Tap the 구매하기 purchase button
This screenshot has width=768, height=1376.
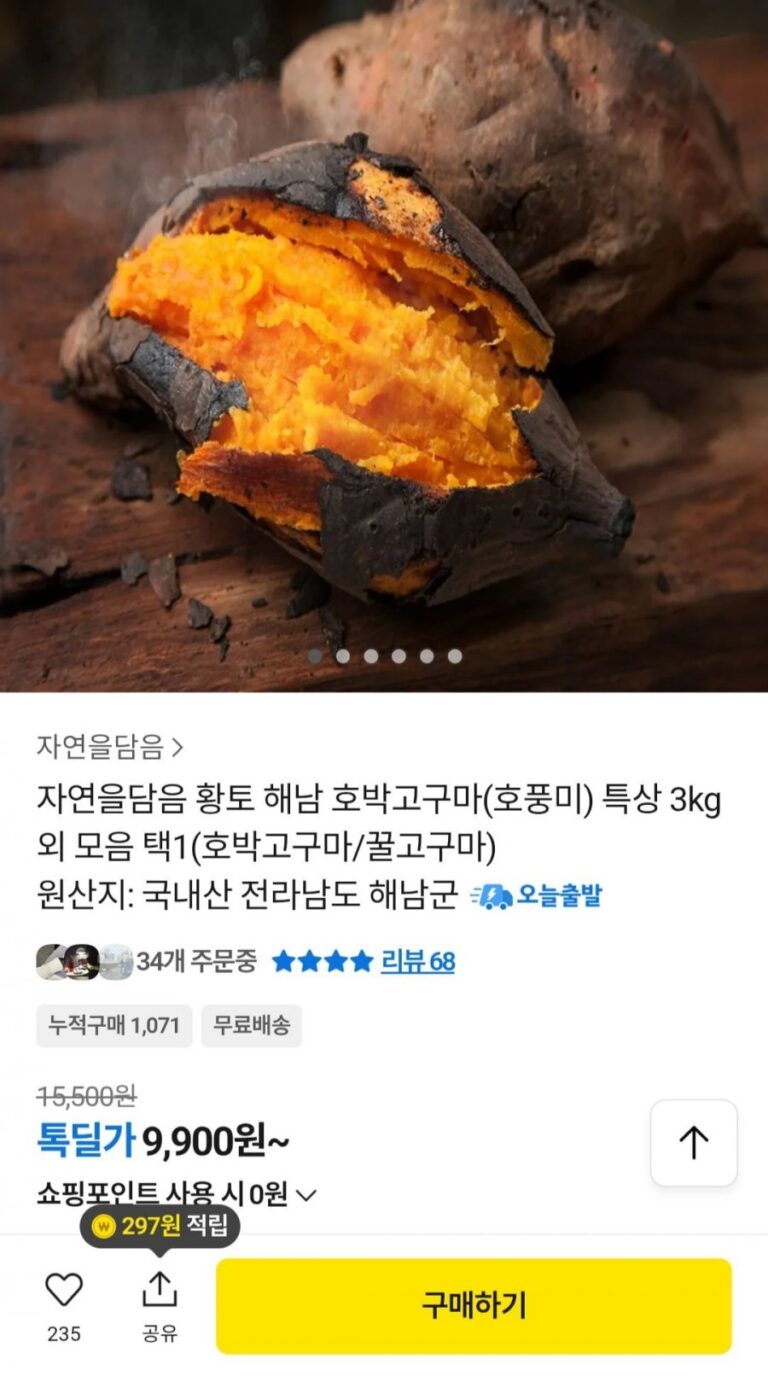tap(473, 1305)
